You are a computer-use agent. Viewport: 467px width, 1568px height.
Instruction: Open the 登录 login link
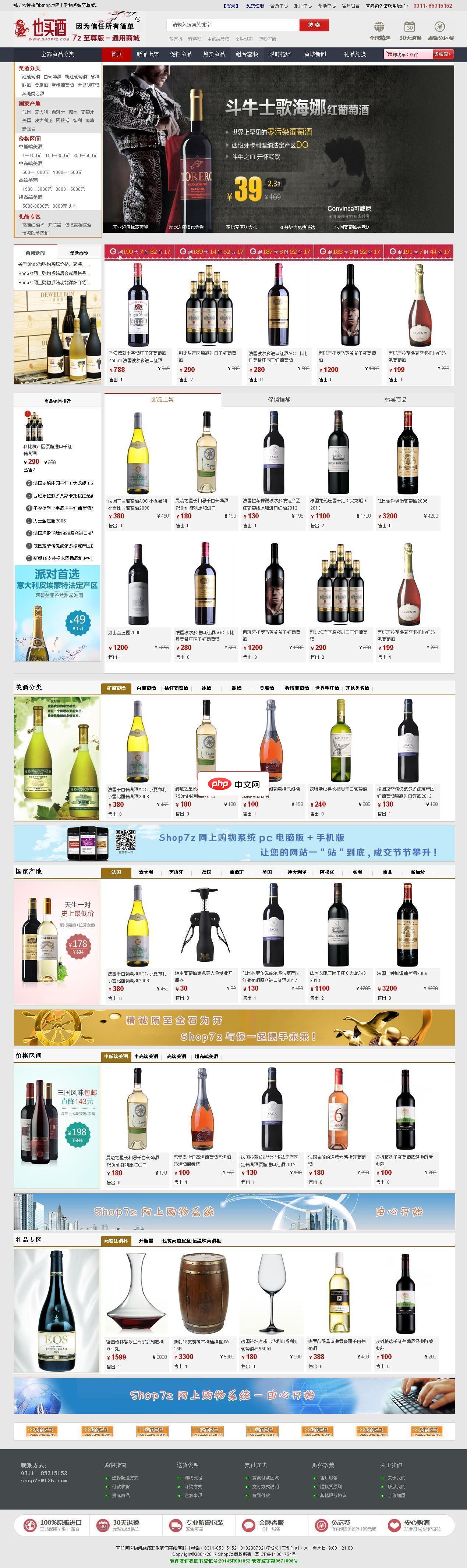[232, 6]
